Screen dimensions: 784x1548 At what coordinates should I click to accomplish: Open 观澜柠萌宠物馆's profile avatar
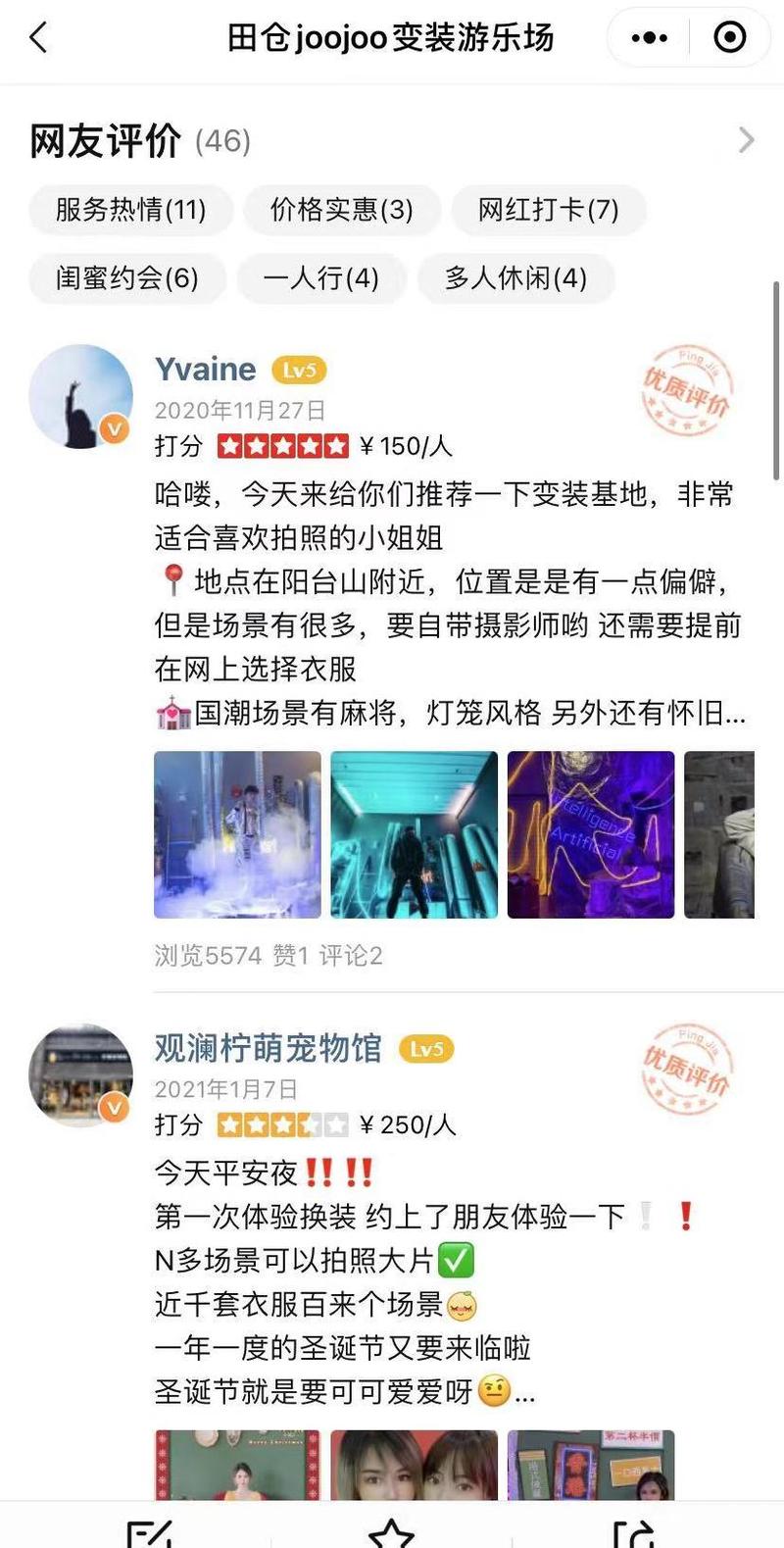point(80,1074)
